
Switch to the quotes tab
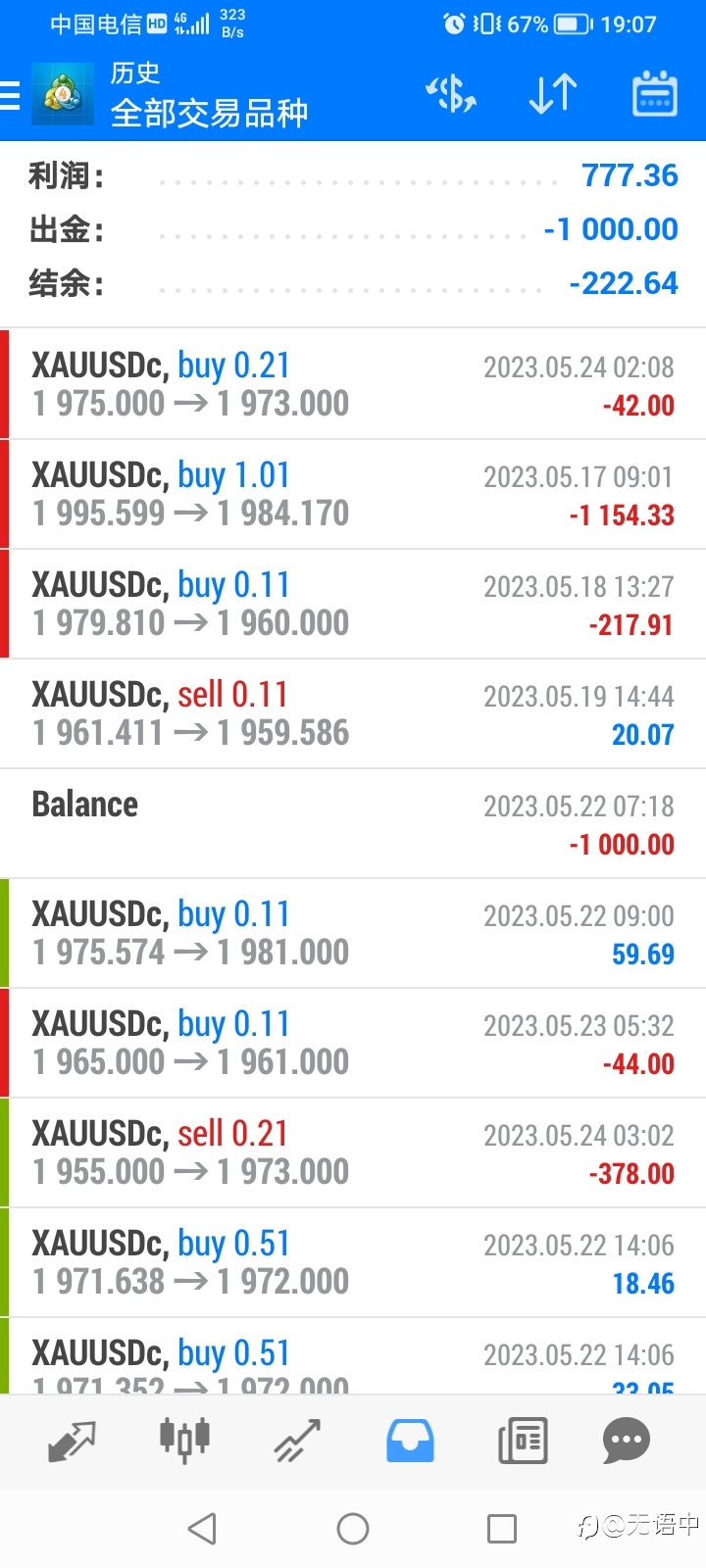[x=73, y=1441]
